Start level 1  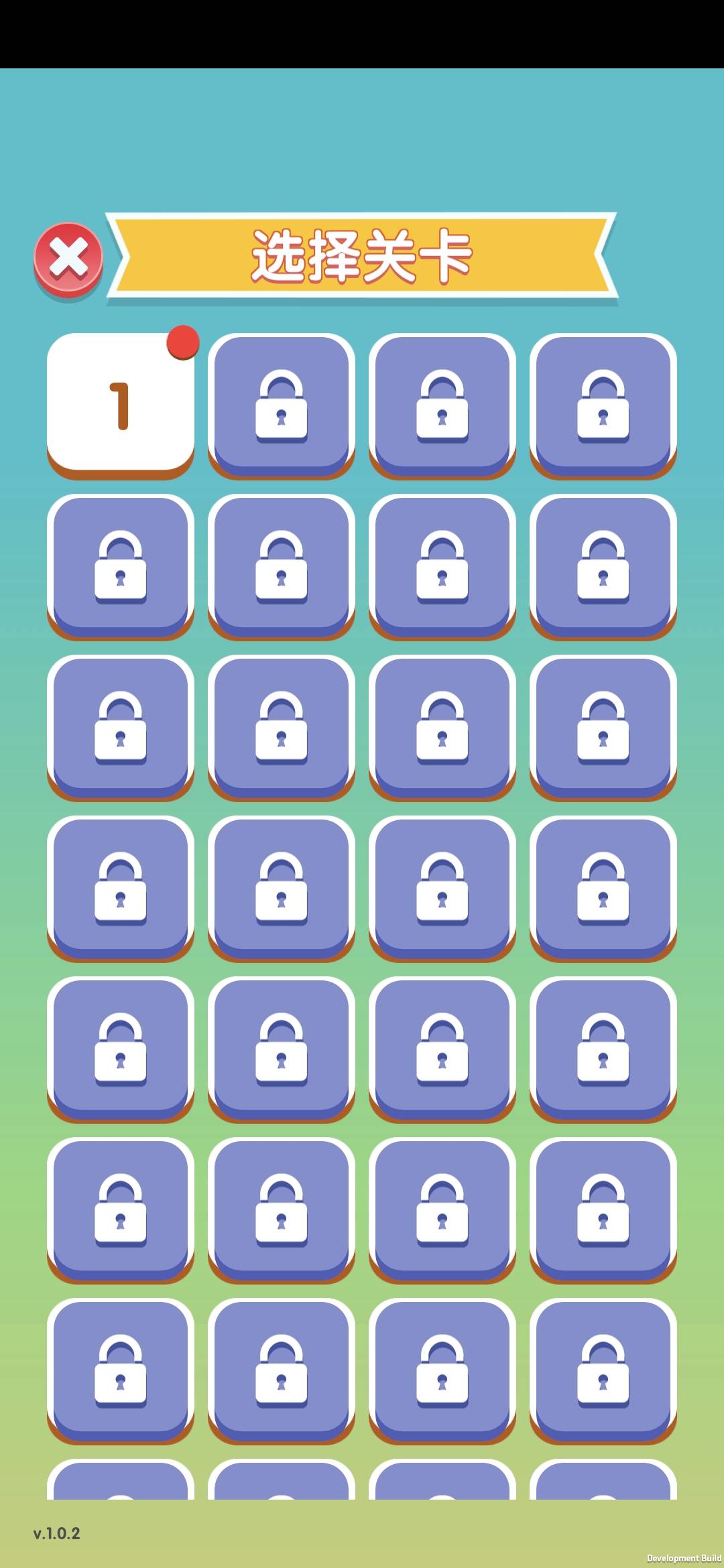tap(121, 406)
